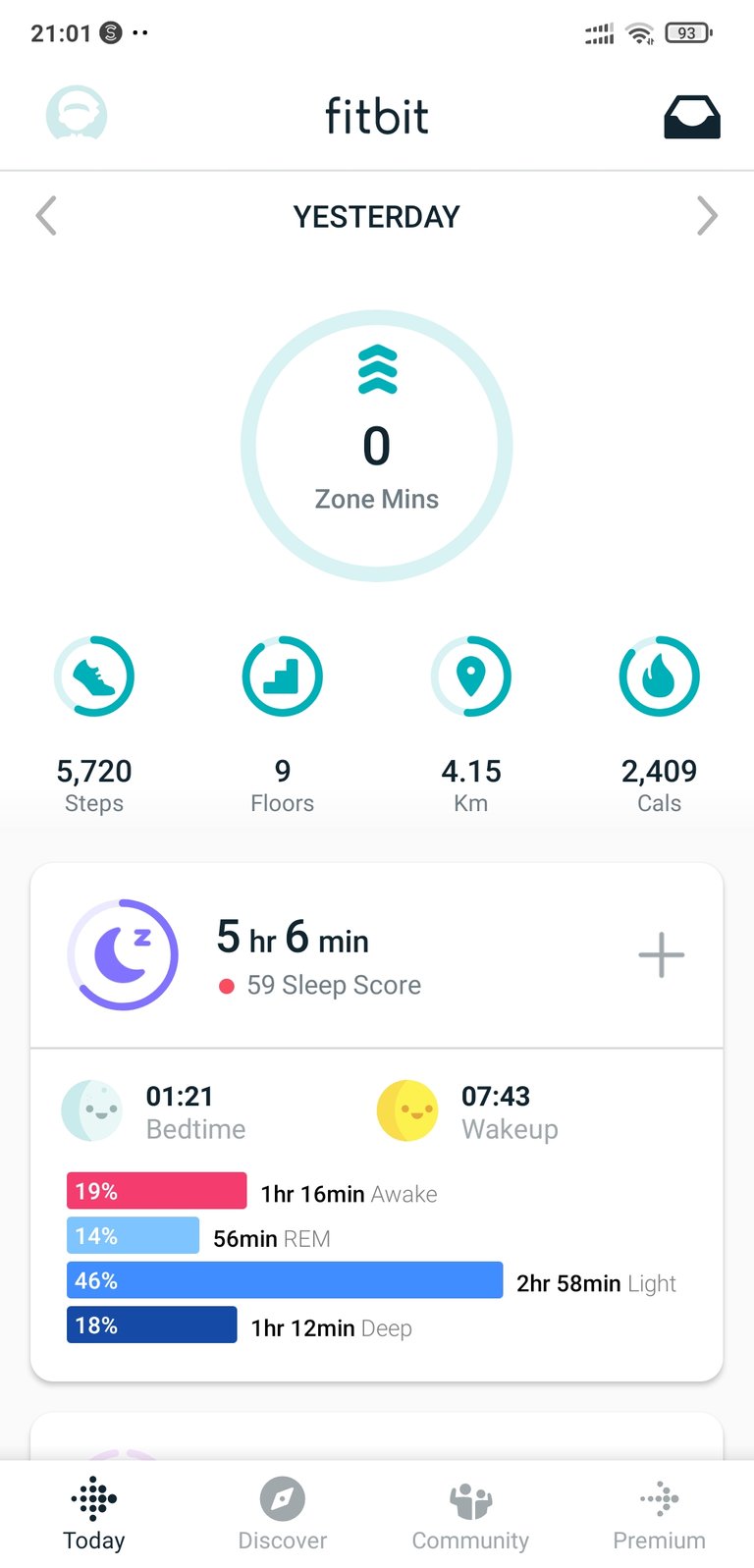Open the Km distance stat

click(x=471, y=725)
